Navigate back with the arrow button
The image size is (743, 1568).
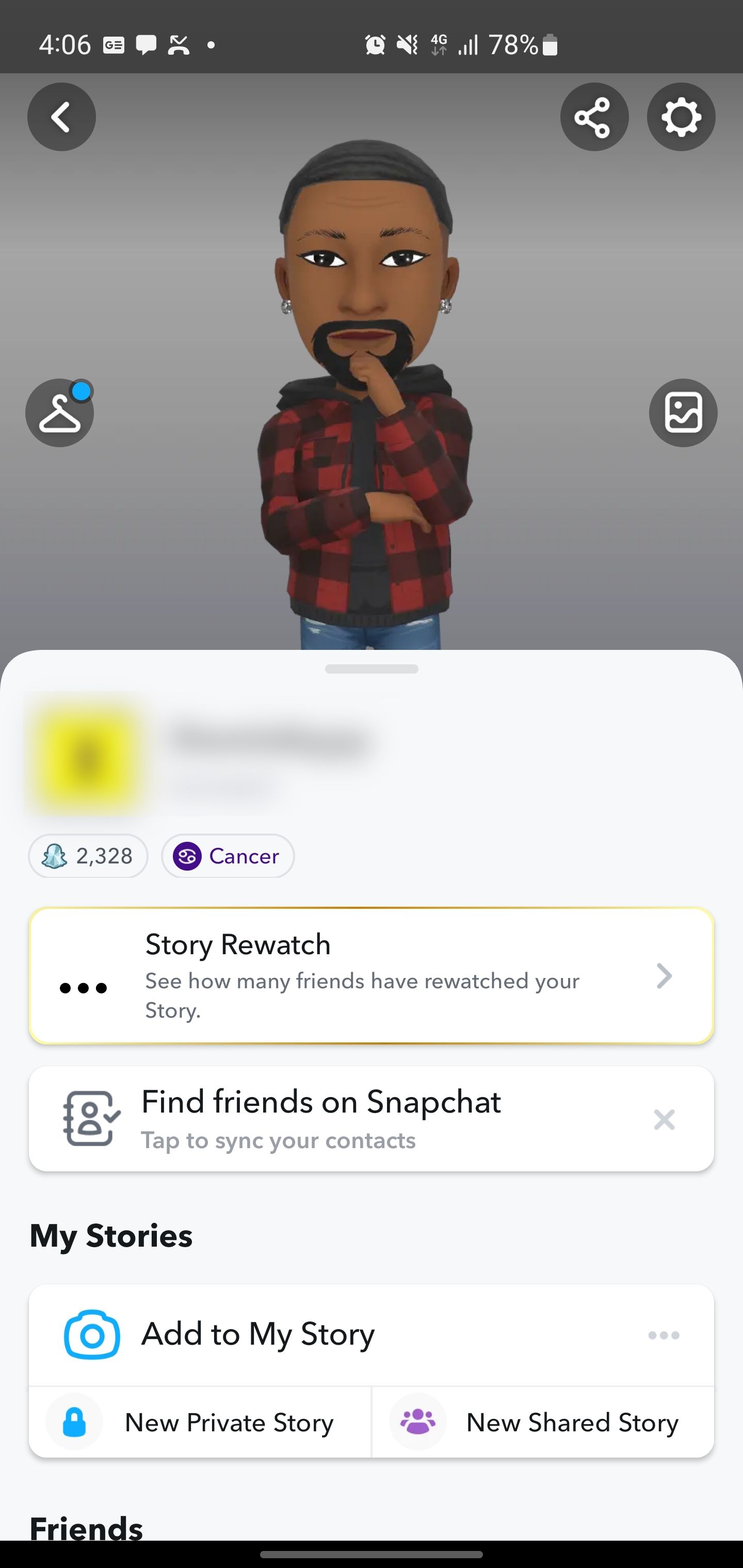[61, 116]
